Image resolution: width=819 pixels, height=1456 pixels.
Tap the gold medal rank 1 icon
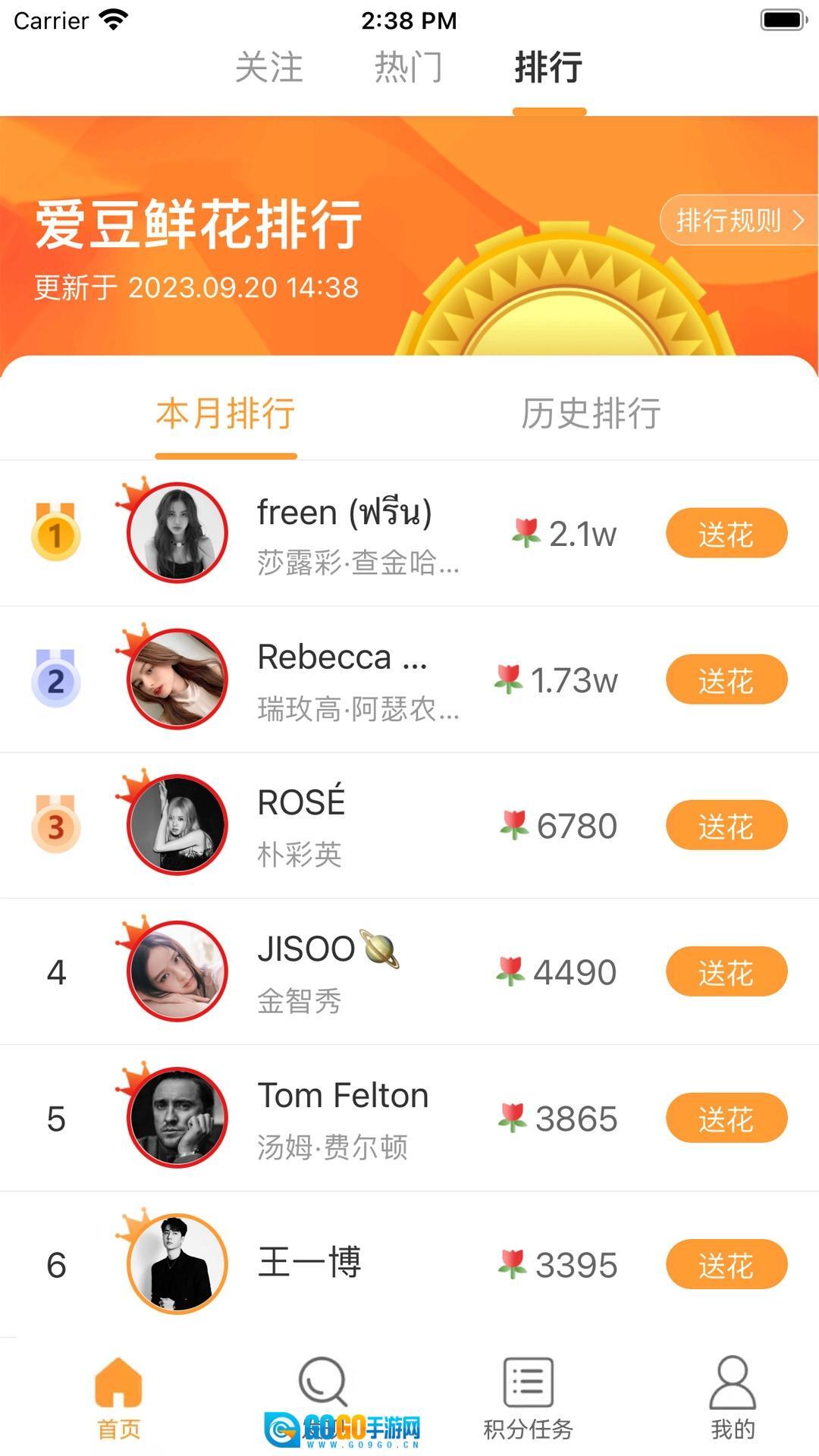coord(55,533)
